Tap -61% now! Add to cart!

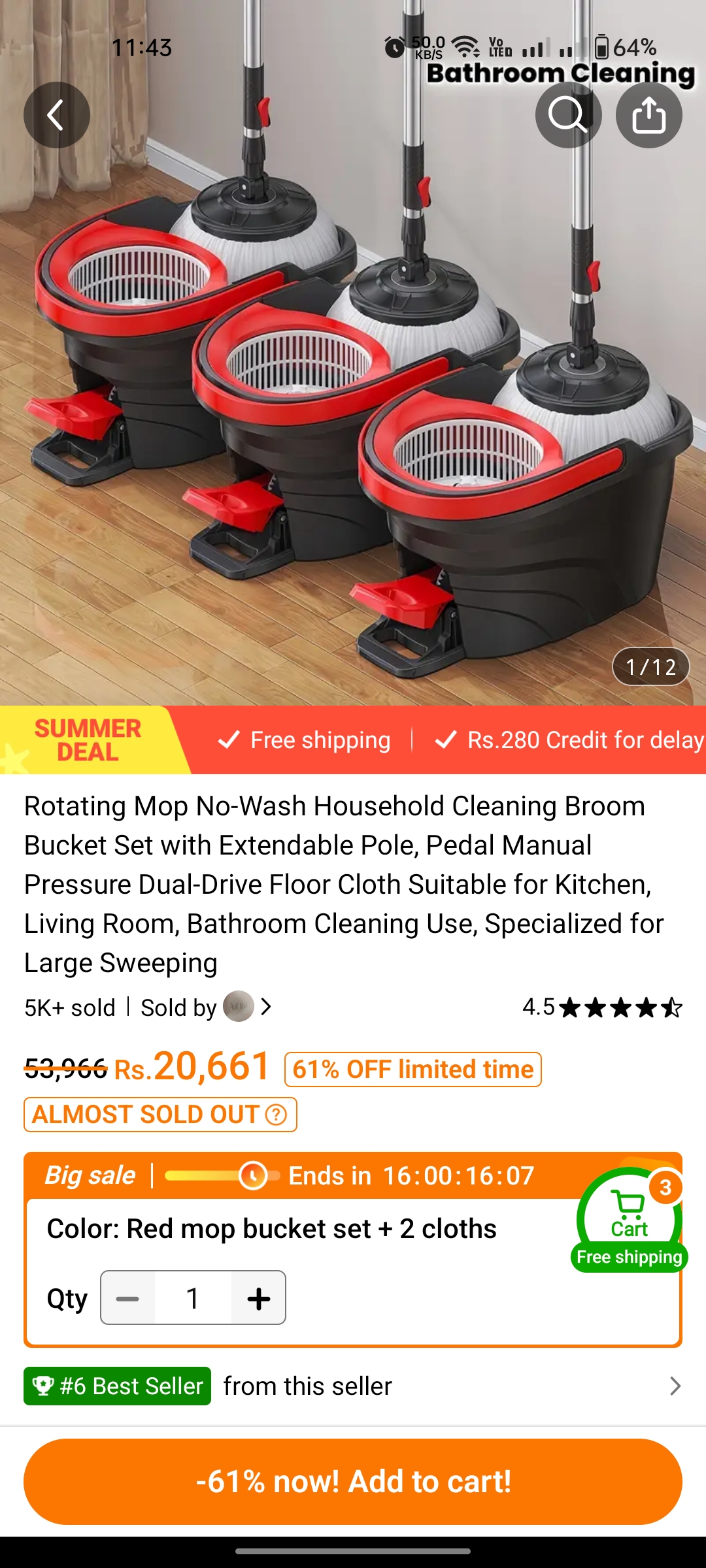coord(353,1481)
